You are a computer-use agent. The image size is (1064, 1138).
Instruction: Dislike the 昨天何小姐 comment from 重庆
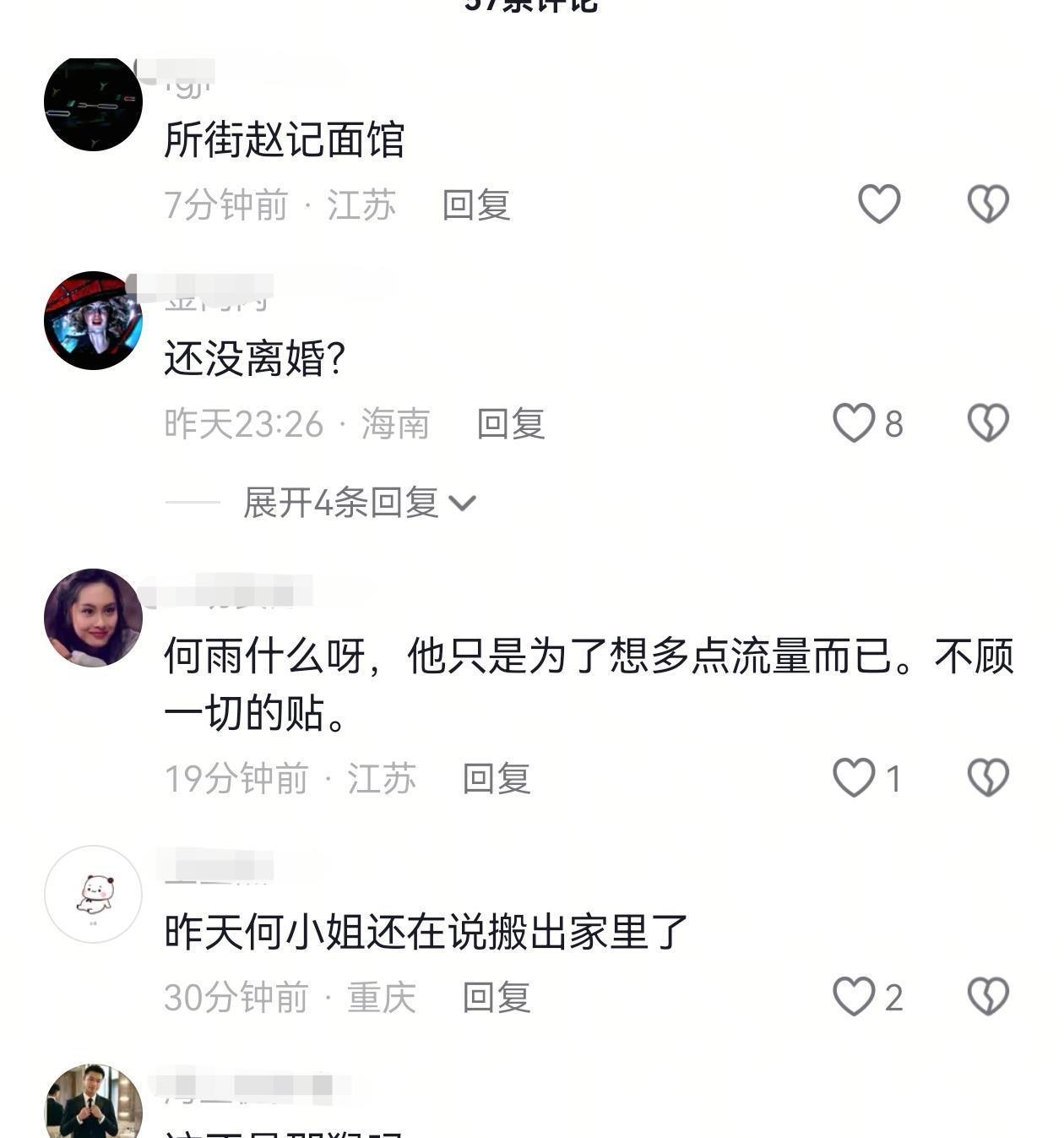click(x=988, y=996)
